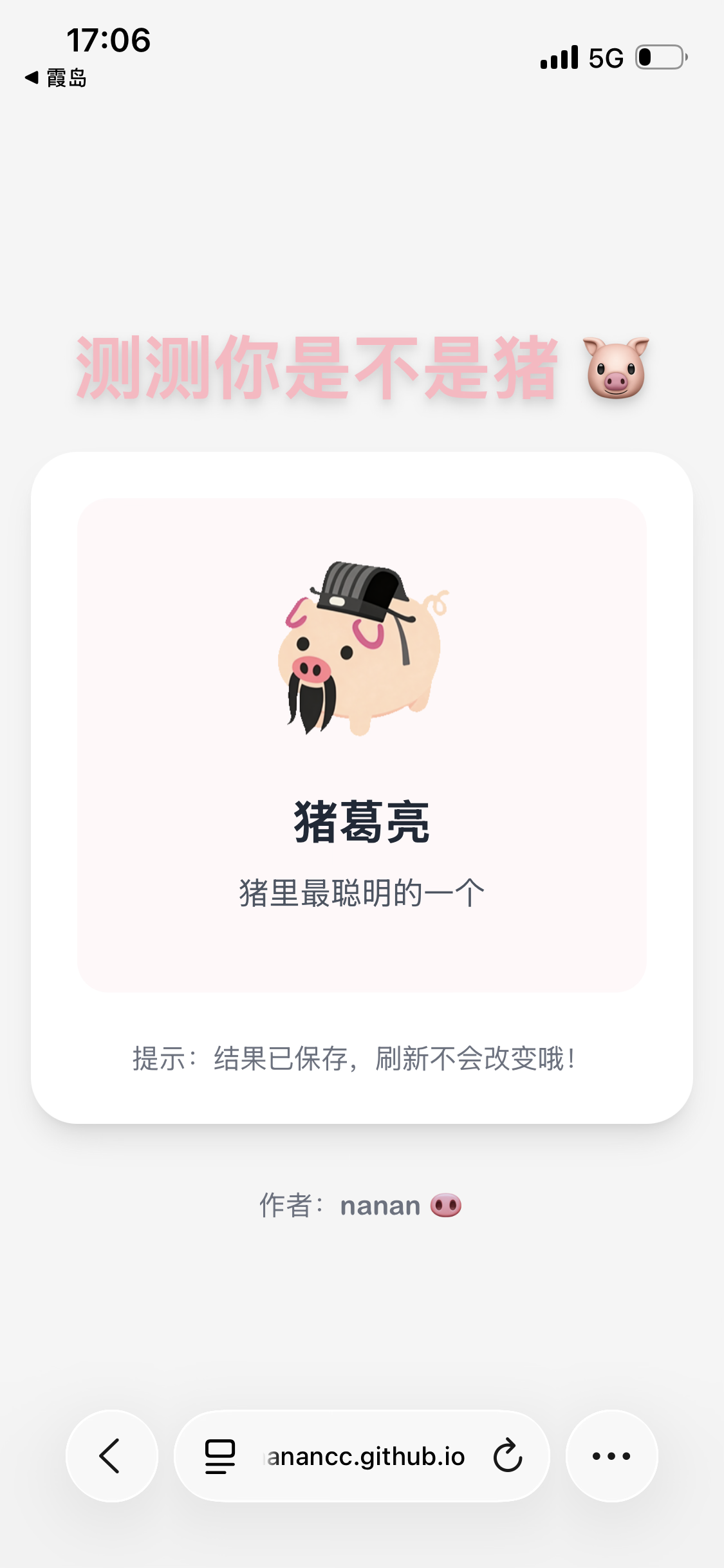Return to the 霞岛 app via the status bar
Screen dimensions: 724x1568
click(57, 78)
